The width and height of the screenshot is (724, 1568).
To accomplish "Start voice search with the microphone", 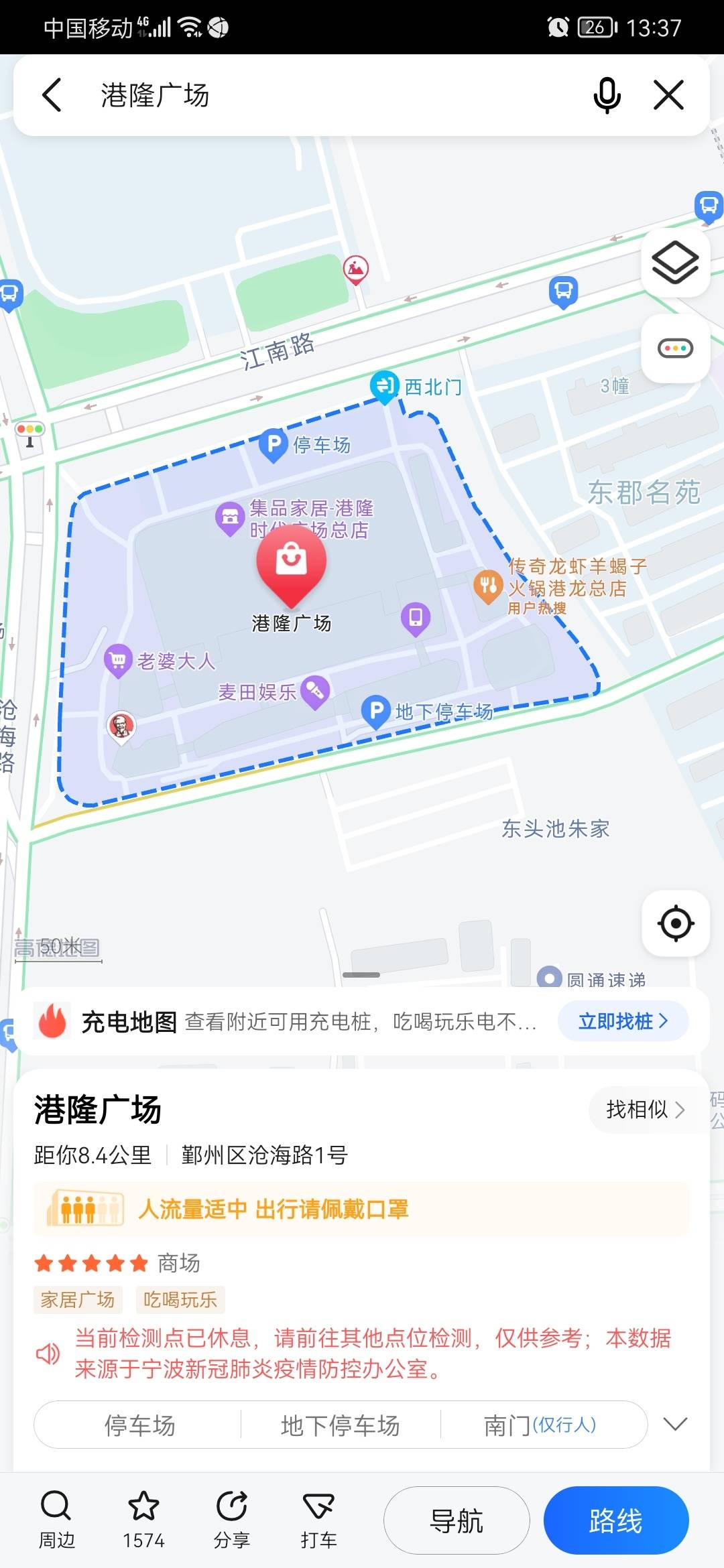I will [x=607, y=95].
